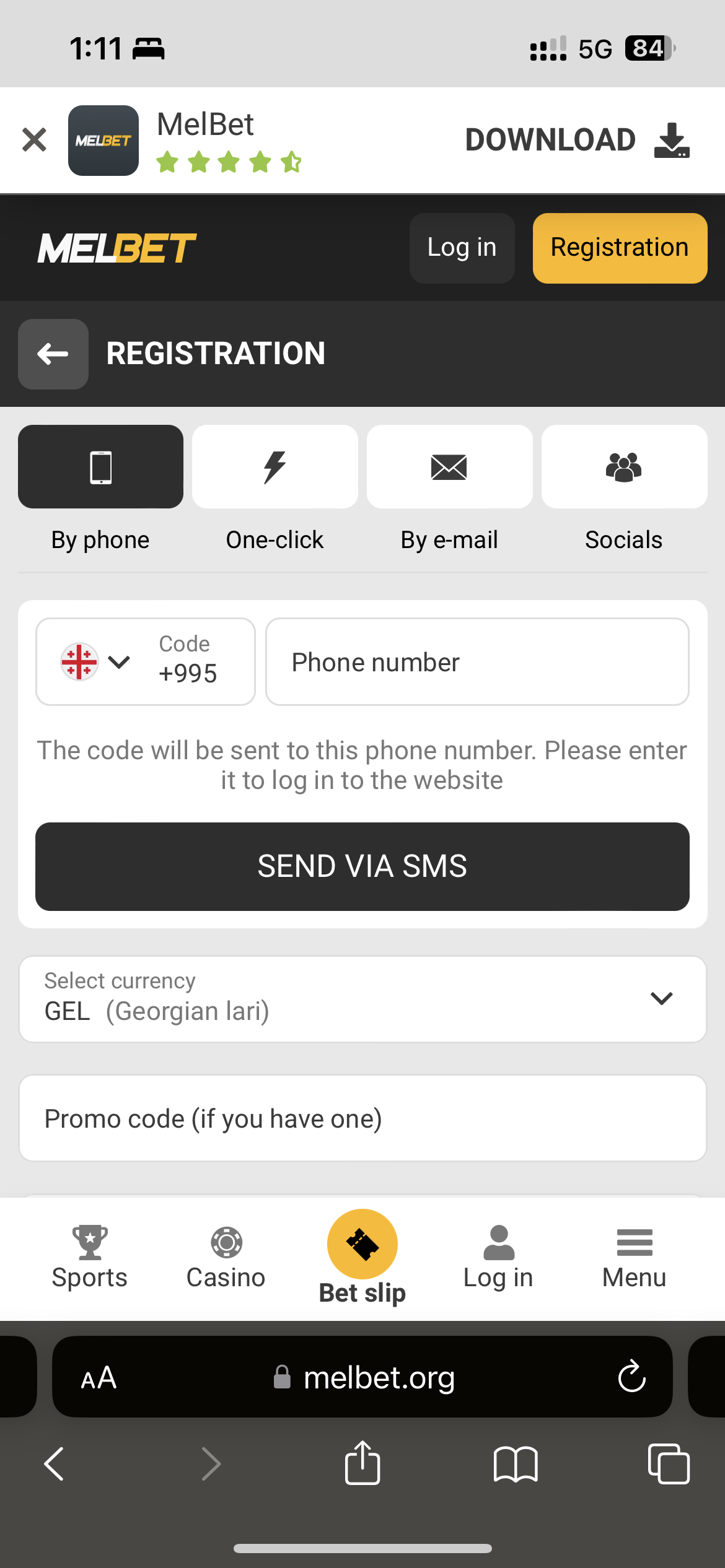Open Safari's share sheet
The width and height of the screenshot is (725, 1568).
click(x=362, y=1463)
